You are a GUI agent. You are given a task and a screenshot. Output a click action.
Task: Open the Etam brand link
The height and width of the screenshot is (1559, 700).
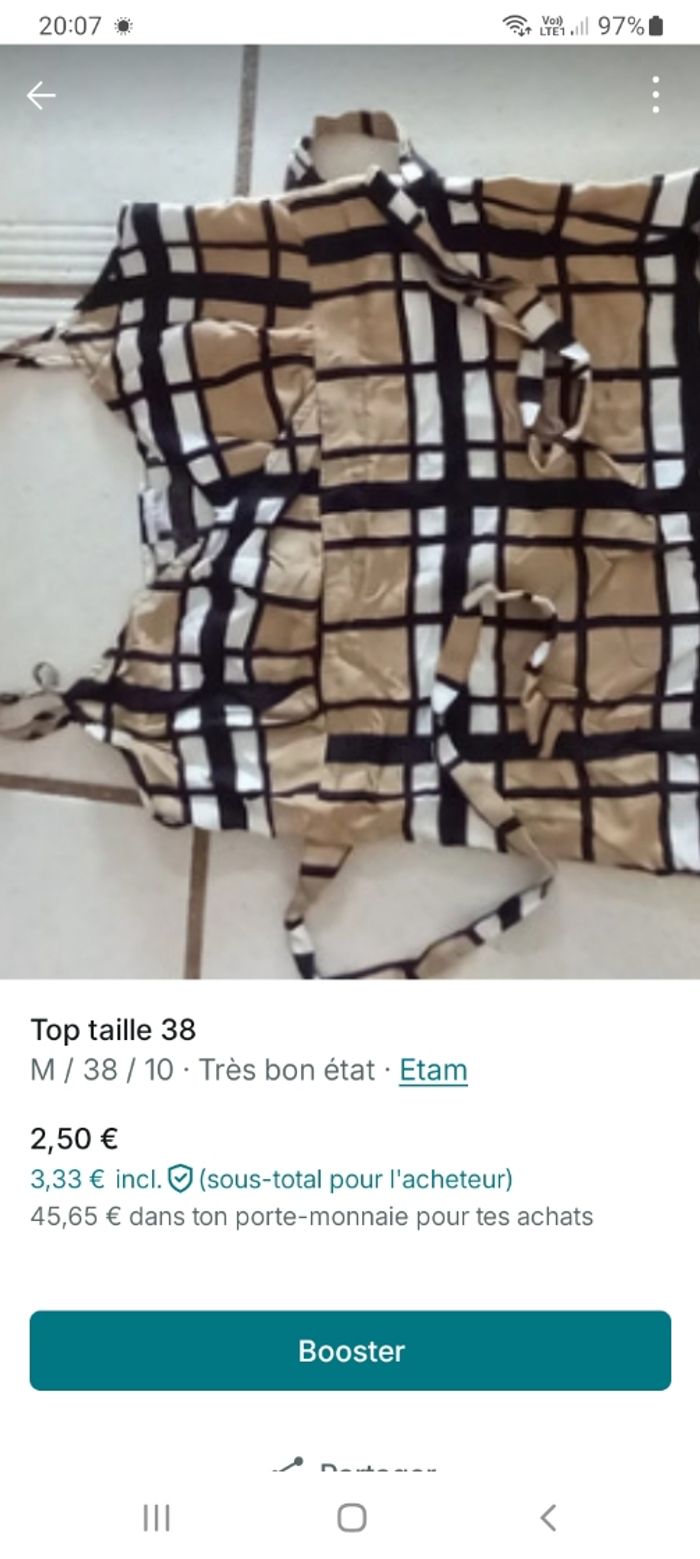pyautogui.click(x=433, y=1070)
